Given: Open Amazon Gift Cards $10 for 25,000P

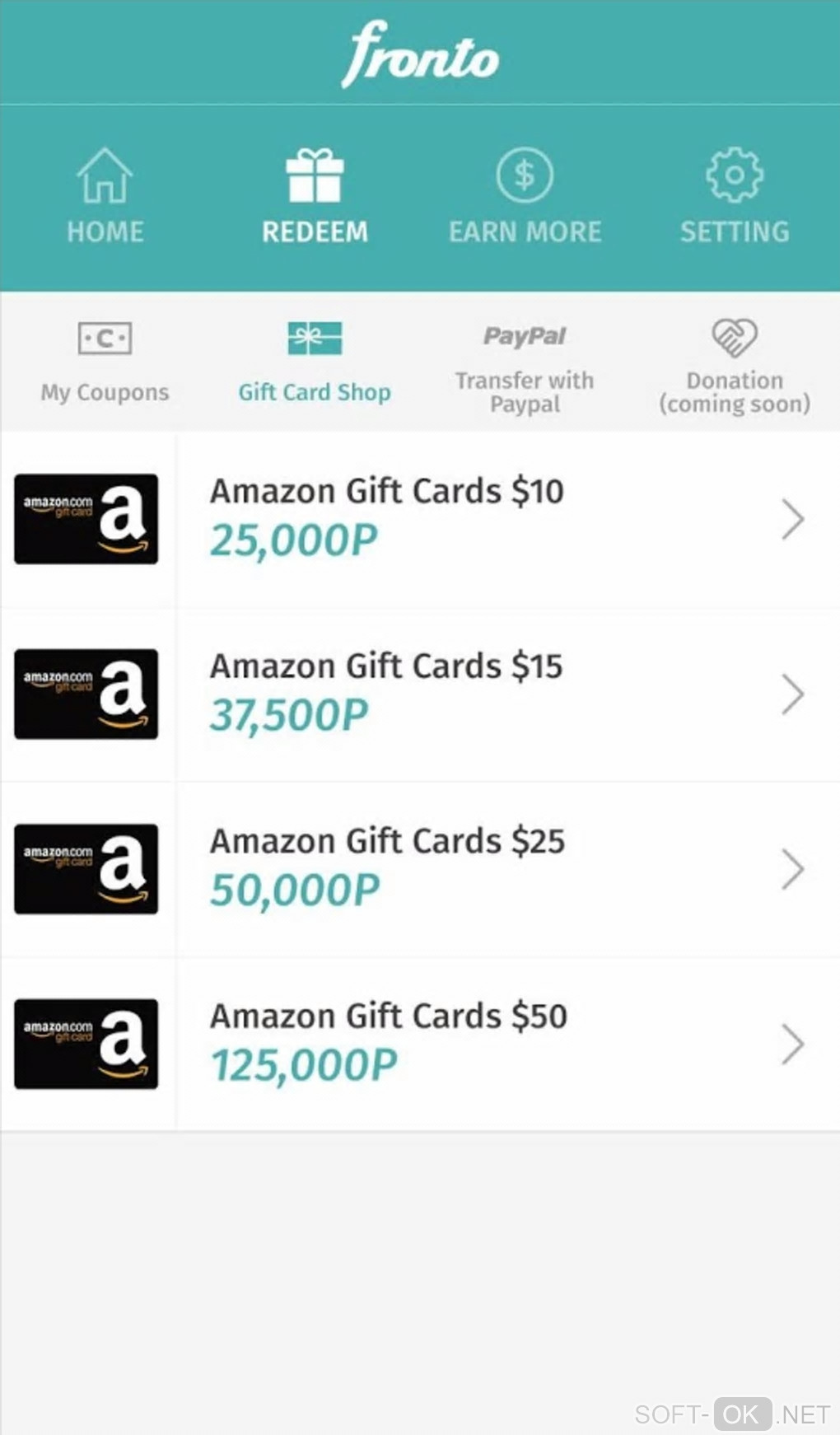Looking at the screenshot, I should click(x=420, y=519).
